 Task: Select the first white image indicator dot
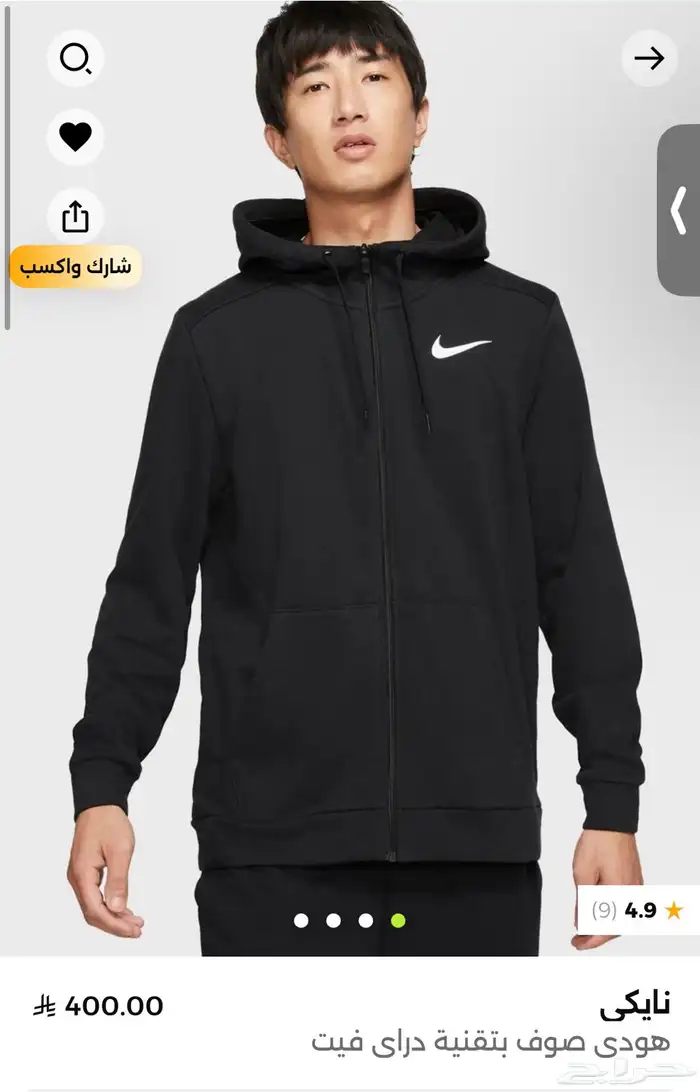[x=301, y=920]
